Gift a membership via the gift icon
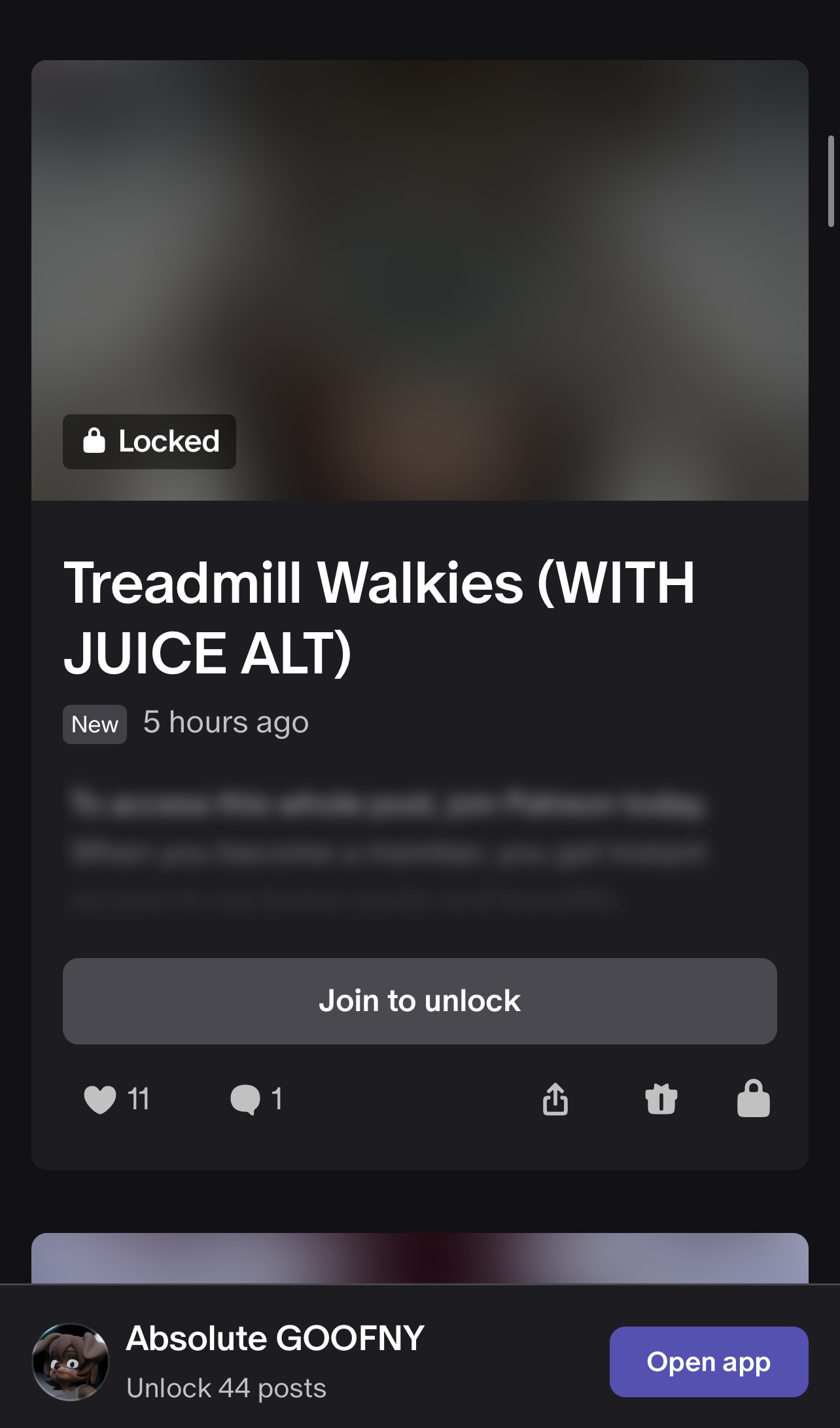The width and height of the screenshot is (840, 1428). tap(661, 1099)
